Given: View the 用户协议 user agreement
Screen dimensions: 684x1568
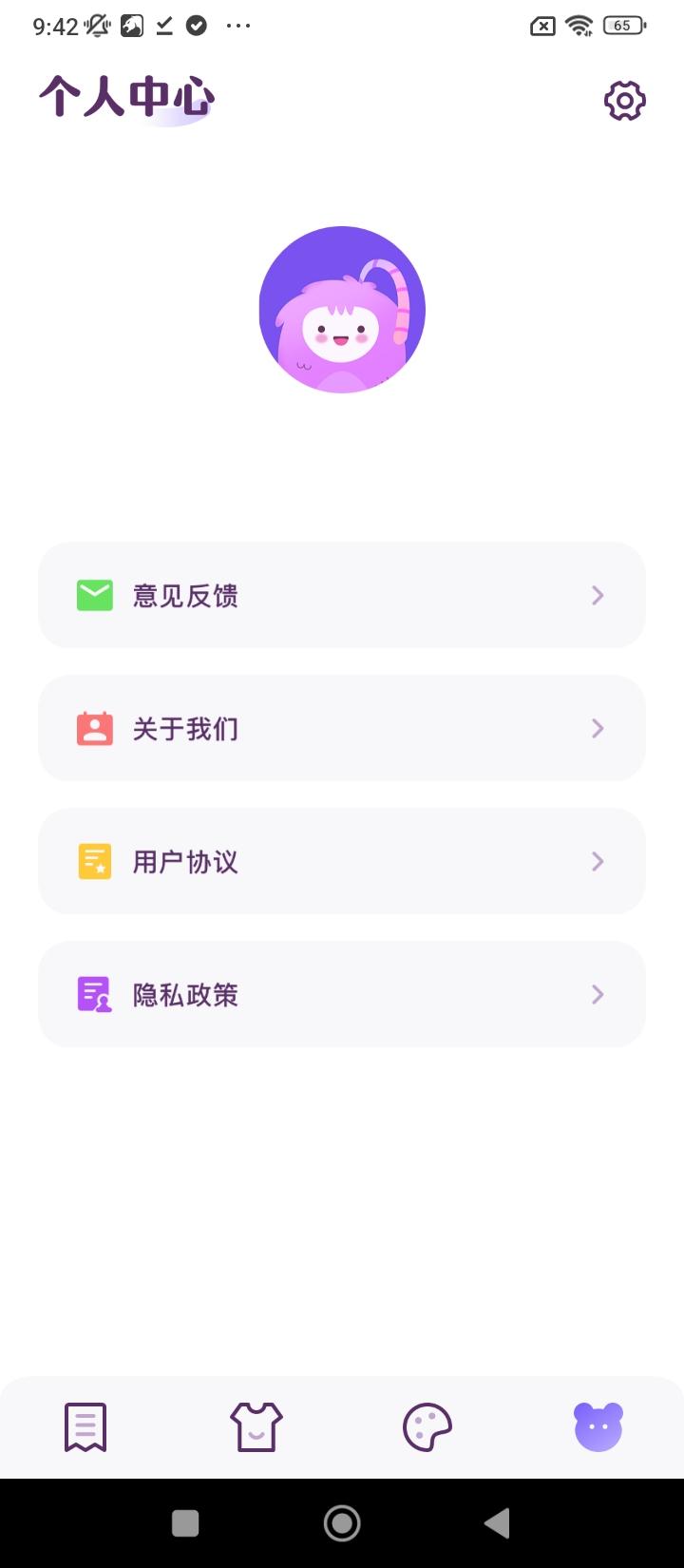Looking at the screenshot, I should 342,861.
